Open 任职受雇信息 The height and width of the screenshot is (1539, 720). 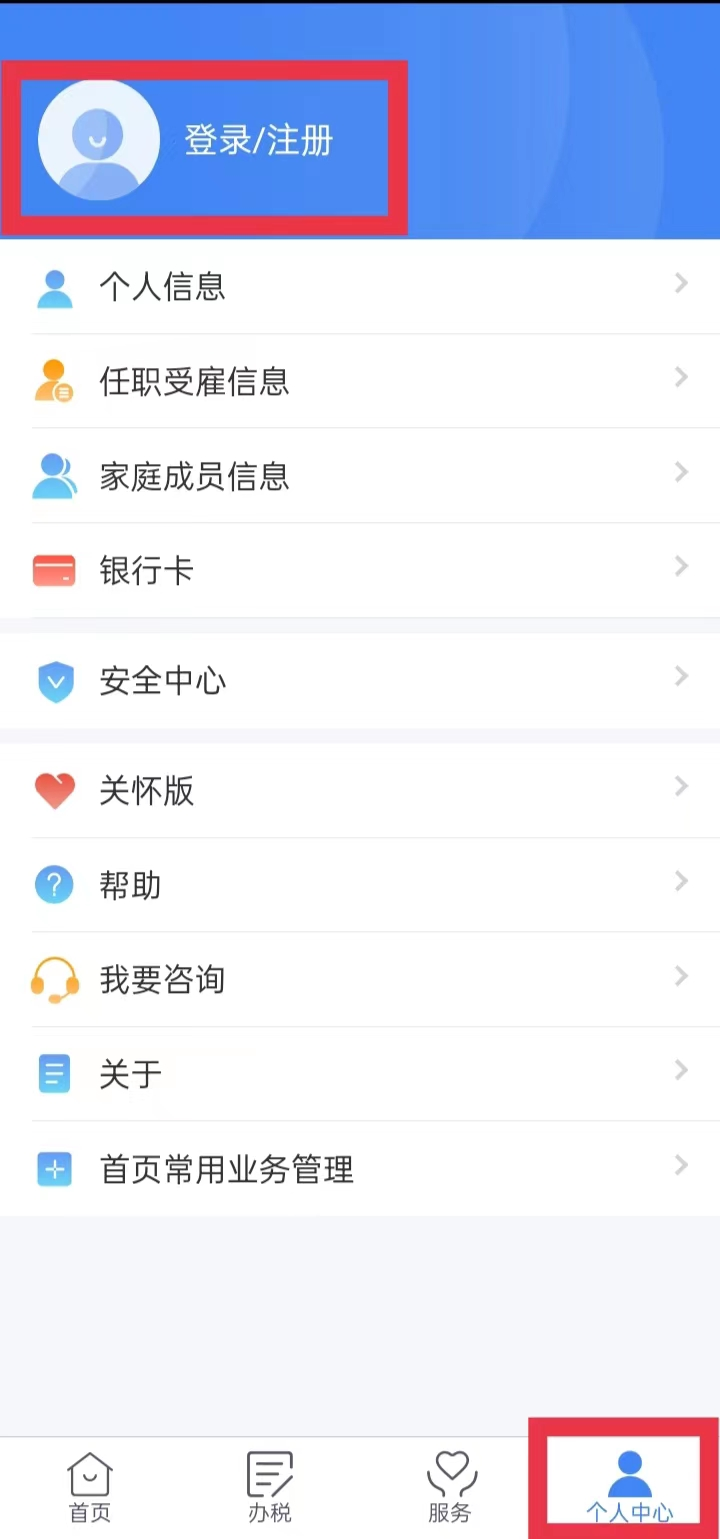[360, 381]
